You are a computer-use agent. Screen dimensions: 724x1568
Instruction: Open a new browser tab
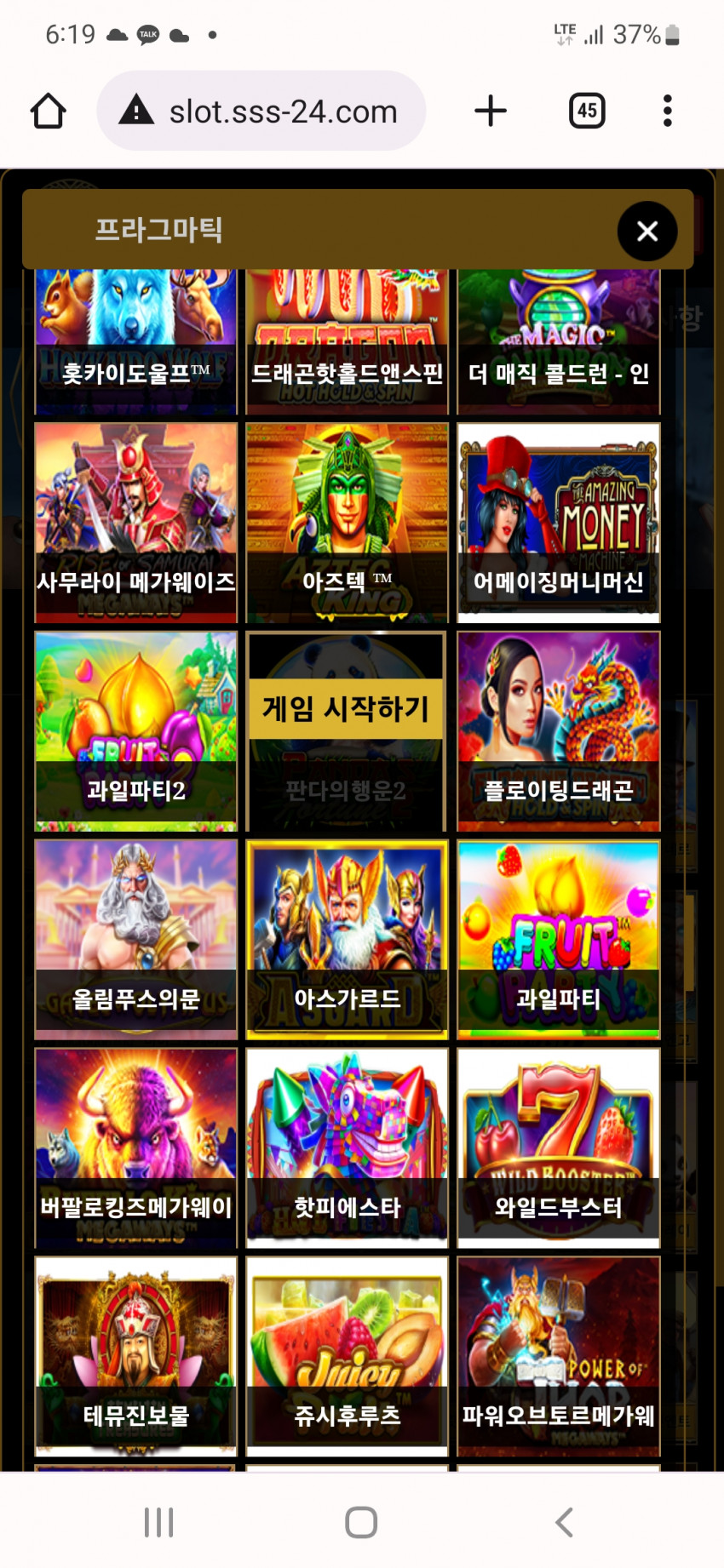pos(490,111)
